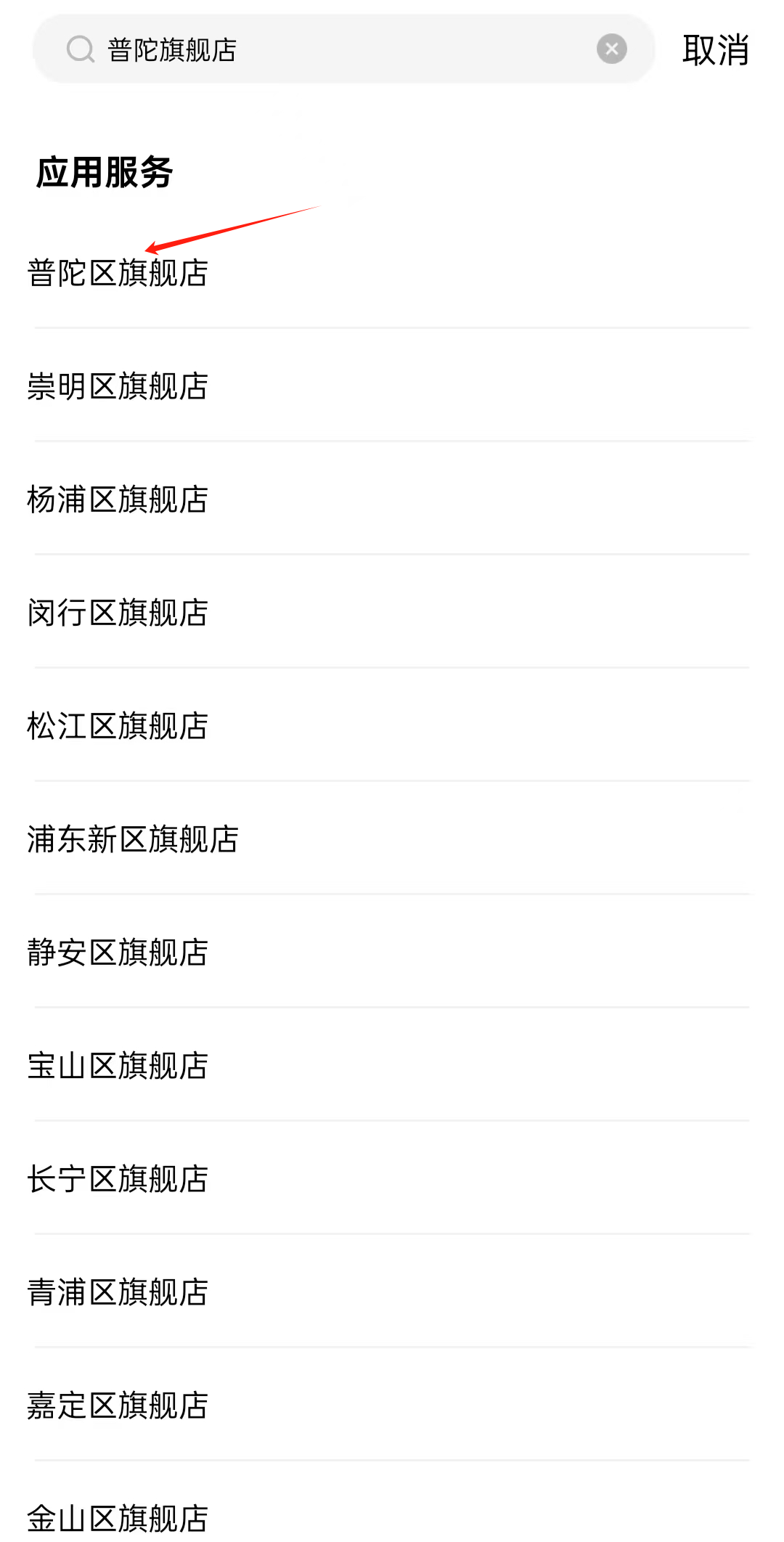This screenshot has width=784, height=1542.
Task: Choose 长宁区旗舰店
Action: (x=118, y=1179)
